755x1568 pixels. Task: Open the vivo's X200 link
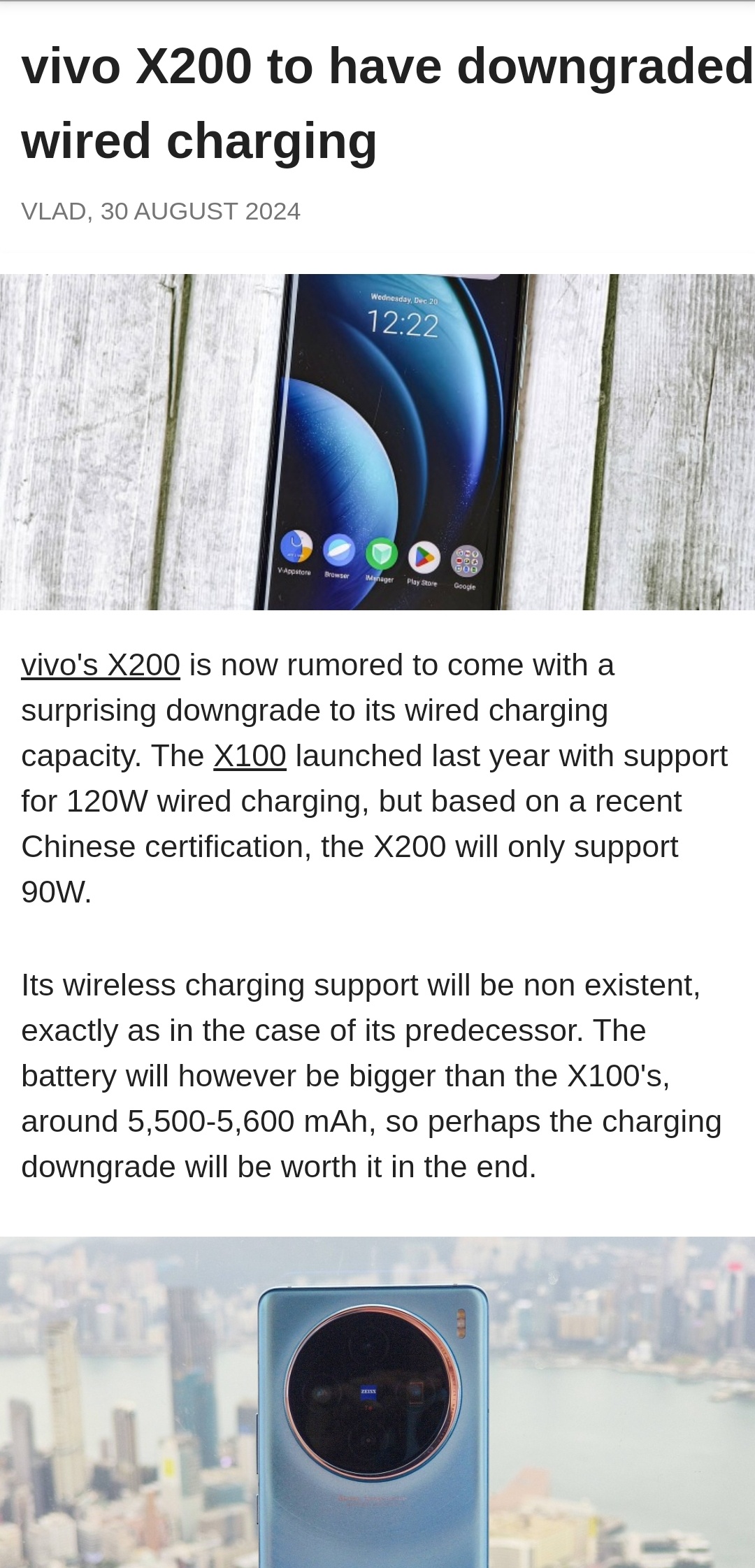(x=101, y=665)
